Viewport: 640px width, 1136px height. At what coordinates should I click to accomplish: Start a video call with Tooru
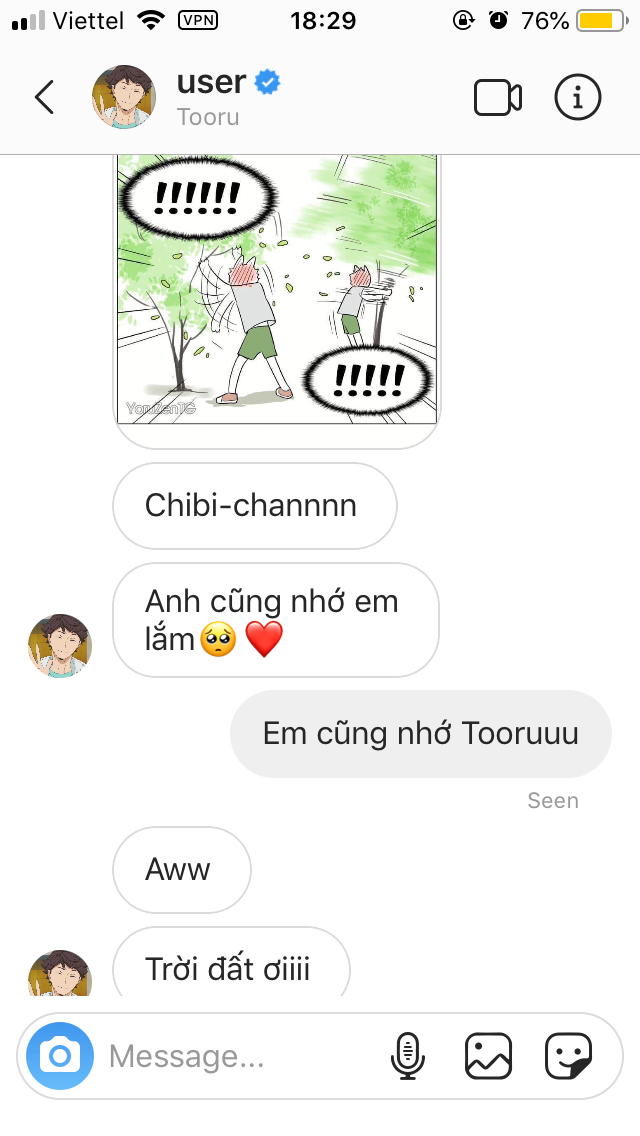click(x=497, y=98)
